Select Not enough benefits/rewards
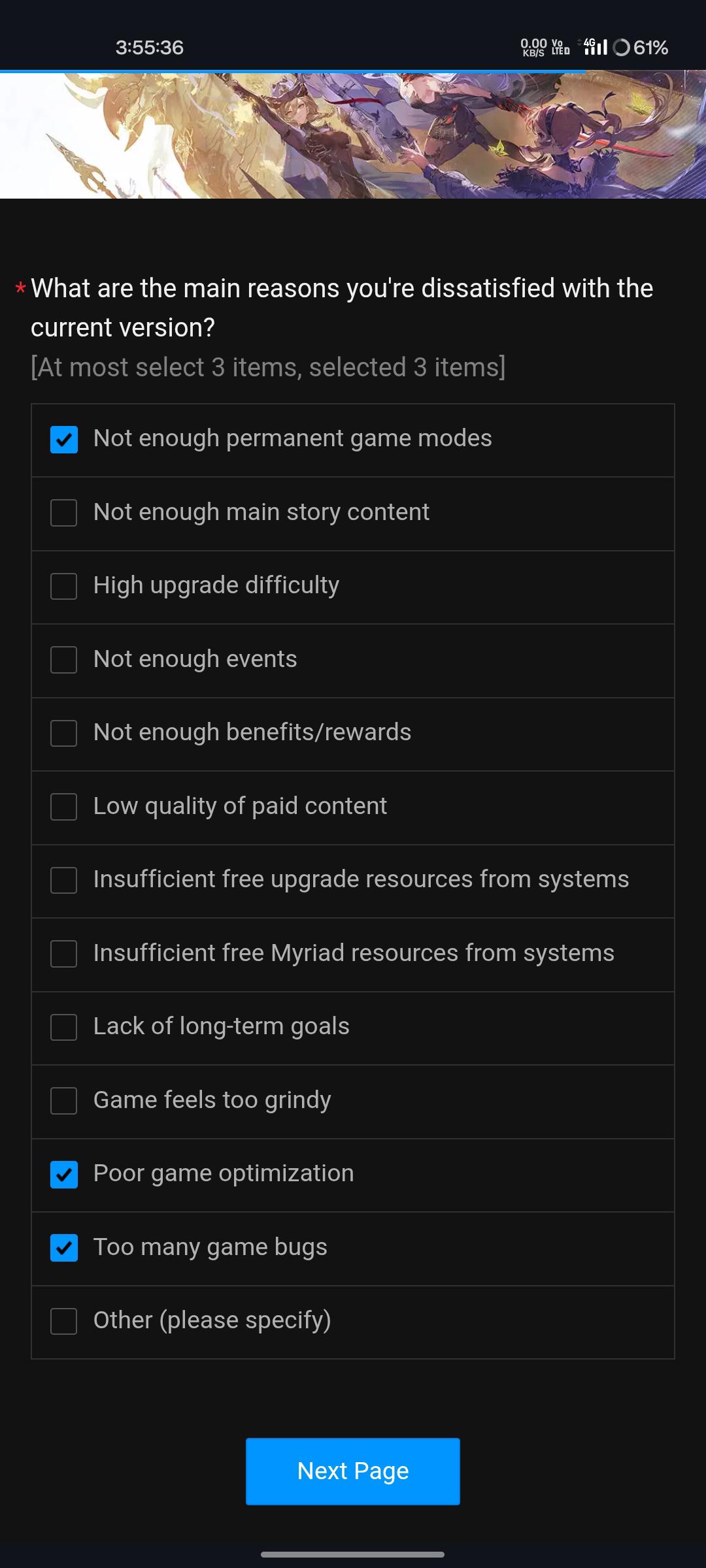706x1568 pixels. click(x=64, y=733)
